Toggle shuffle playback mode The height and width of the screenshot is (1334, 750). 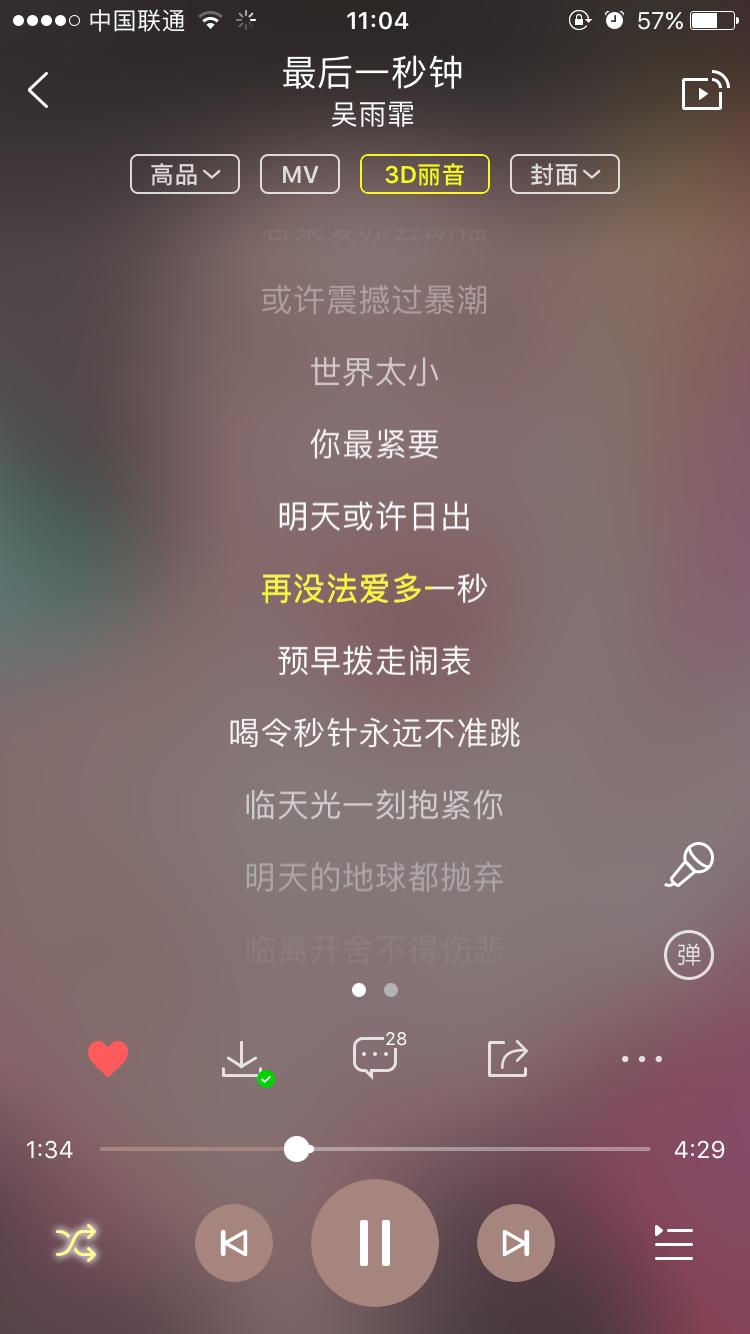click(74, 1243)
